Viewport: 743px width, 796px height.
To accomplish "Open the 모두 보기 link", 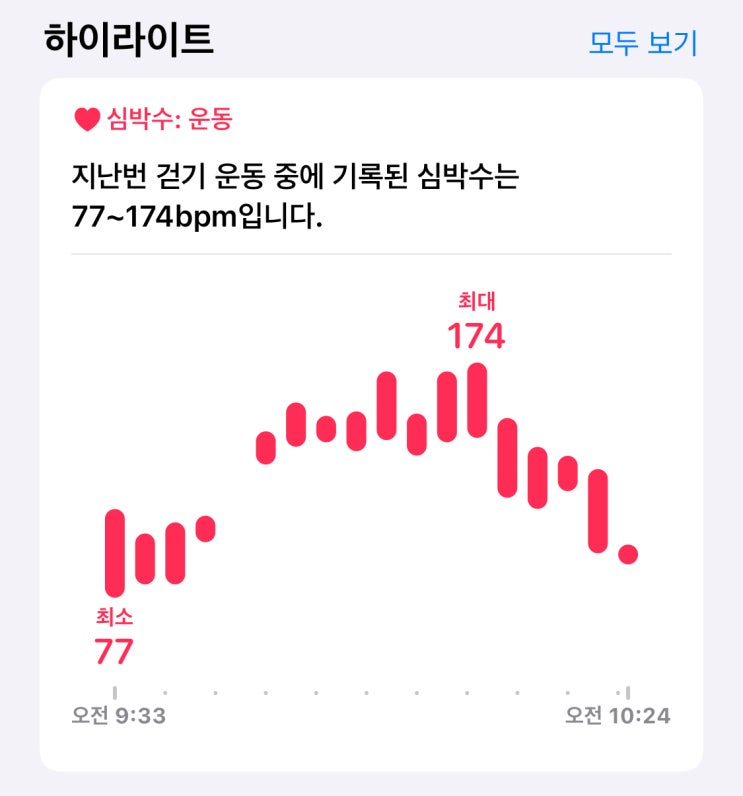I will [643, 43].
